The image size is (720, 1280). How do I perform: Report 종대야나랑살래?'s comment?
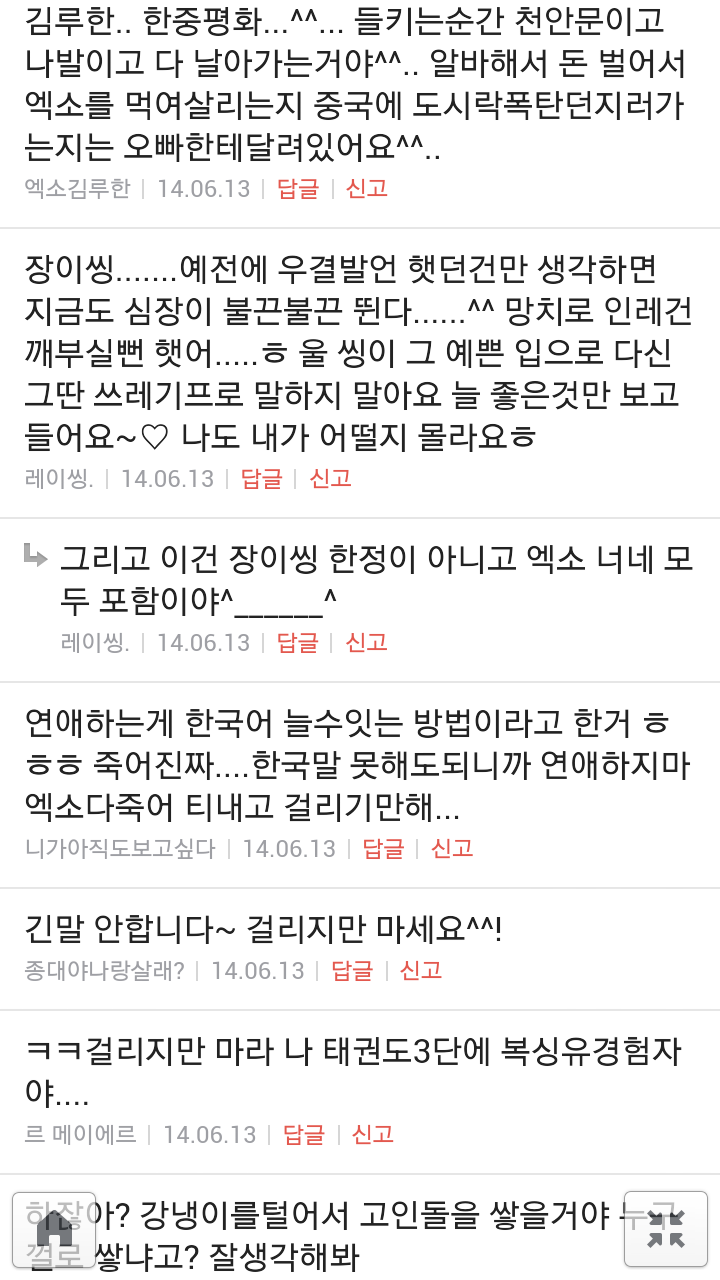pos(420,970)
